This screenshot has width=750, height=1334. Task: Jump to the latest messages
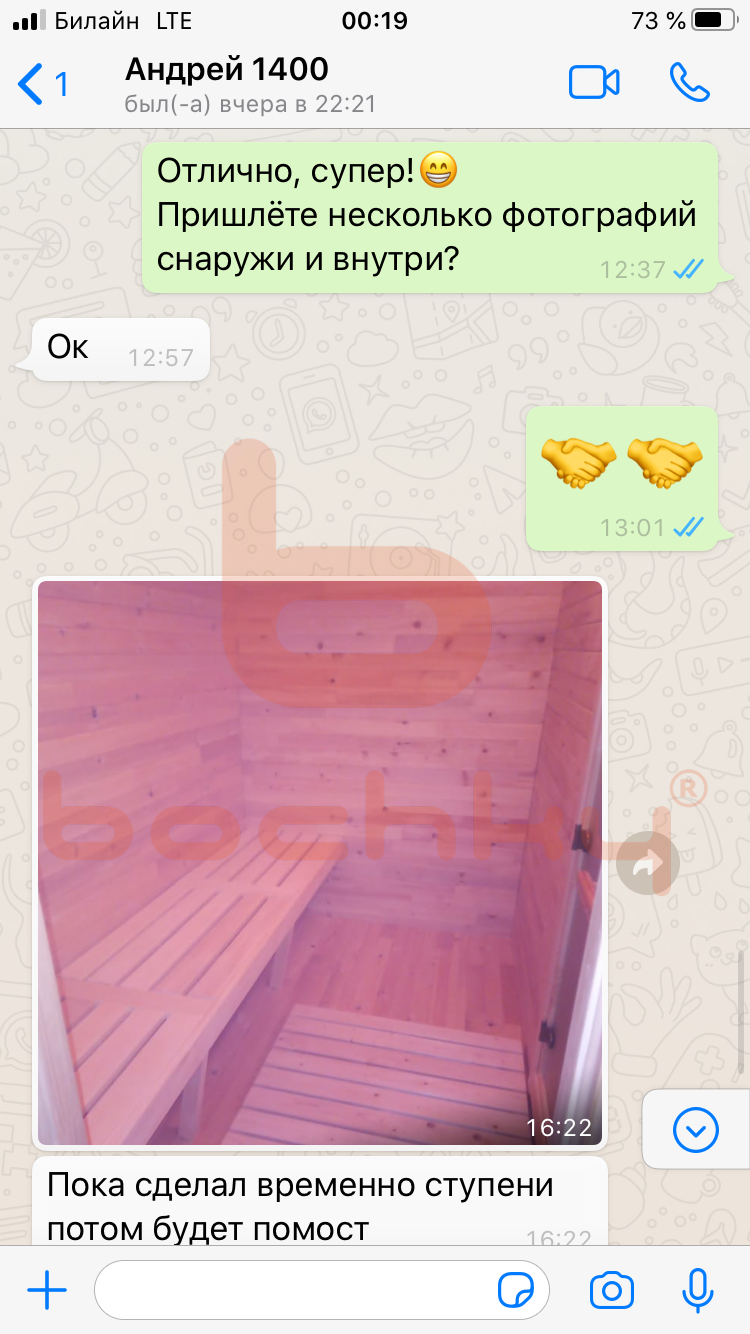pos(696,1130)
